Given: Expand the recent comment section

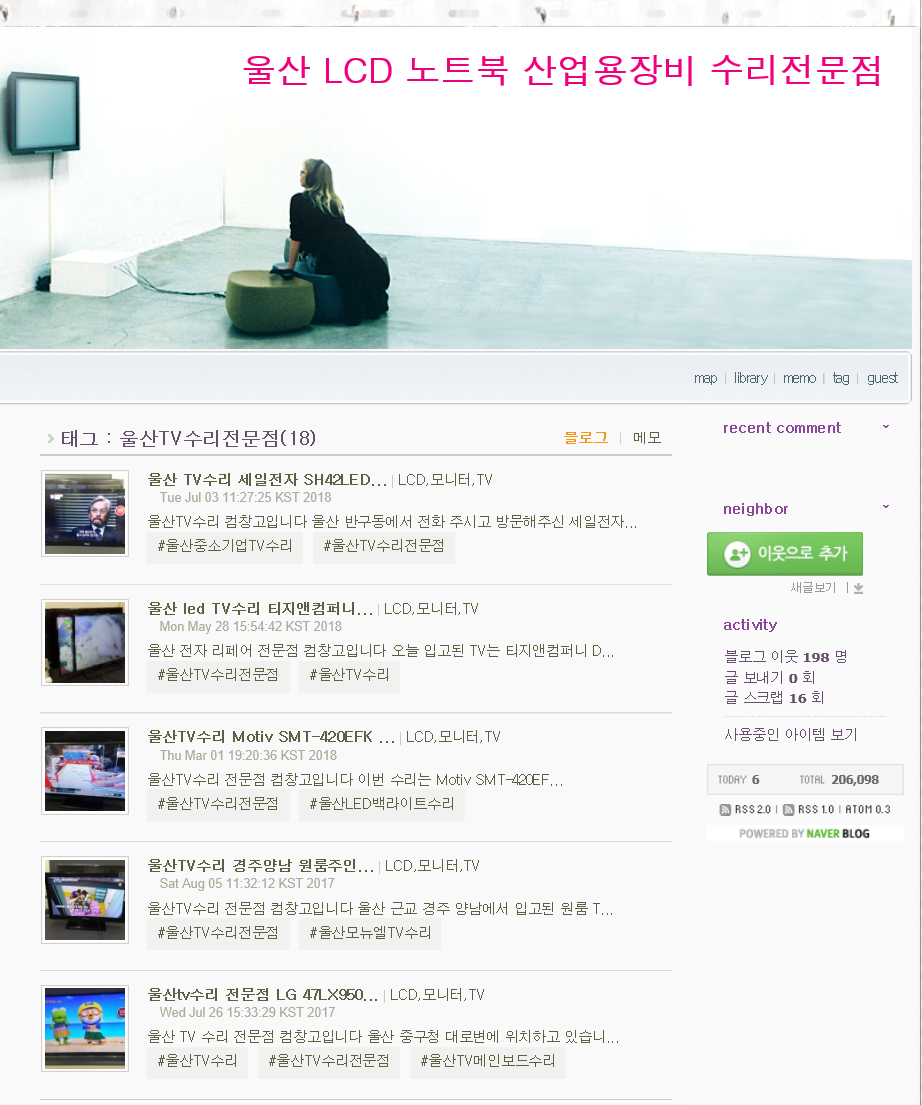Looking at the screenshot, I should [886, 427].
